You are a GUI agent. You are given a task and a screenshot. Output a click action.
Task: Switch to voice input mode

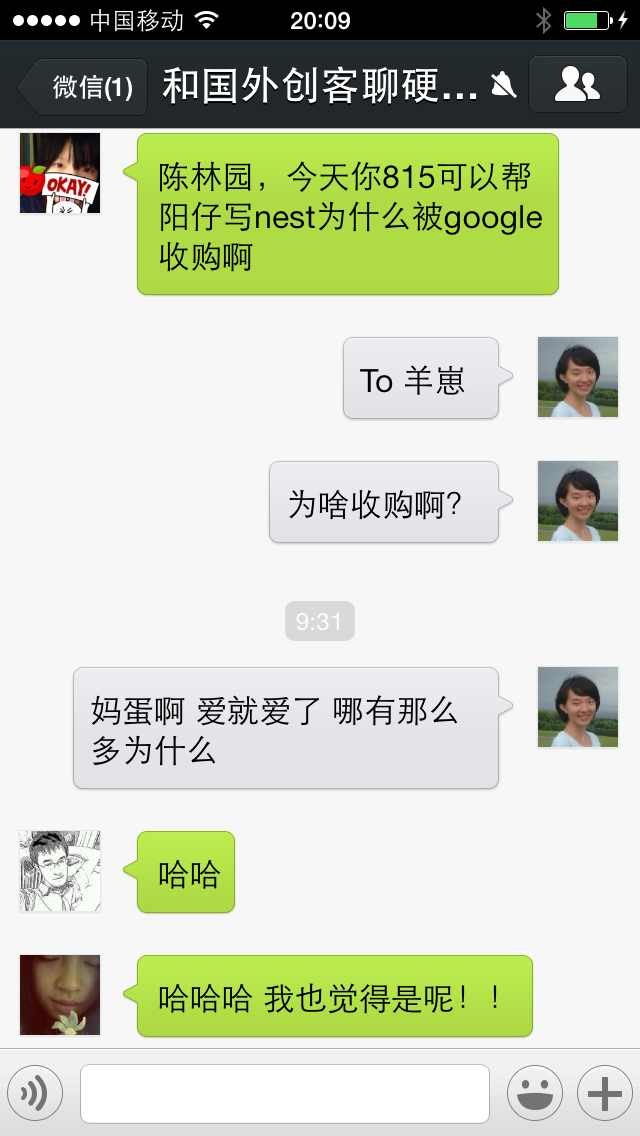(35, 1093)
